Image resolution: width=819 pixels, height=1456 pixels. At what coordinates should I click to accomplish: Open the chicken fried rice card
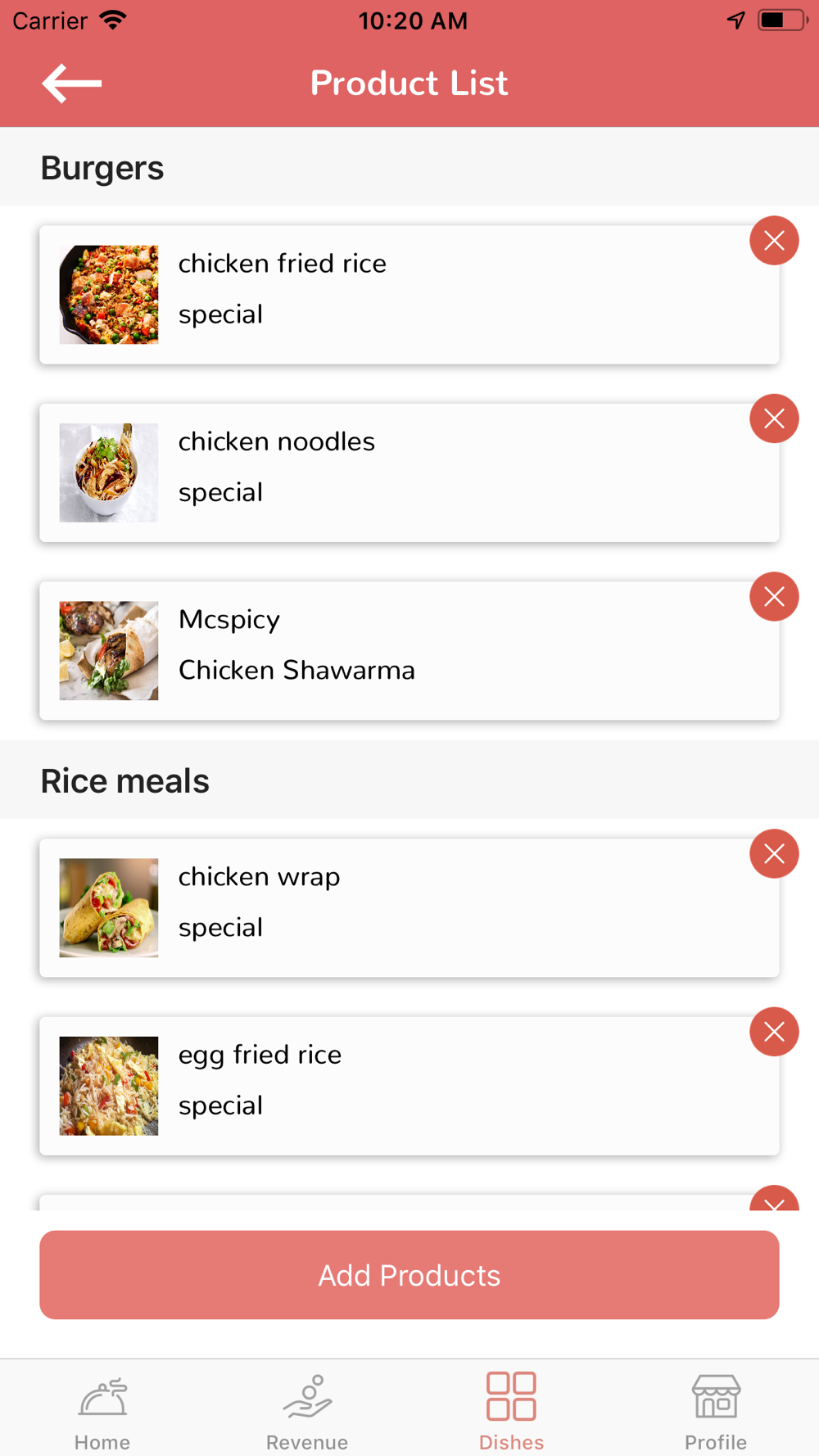[x=409, y=295]
